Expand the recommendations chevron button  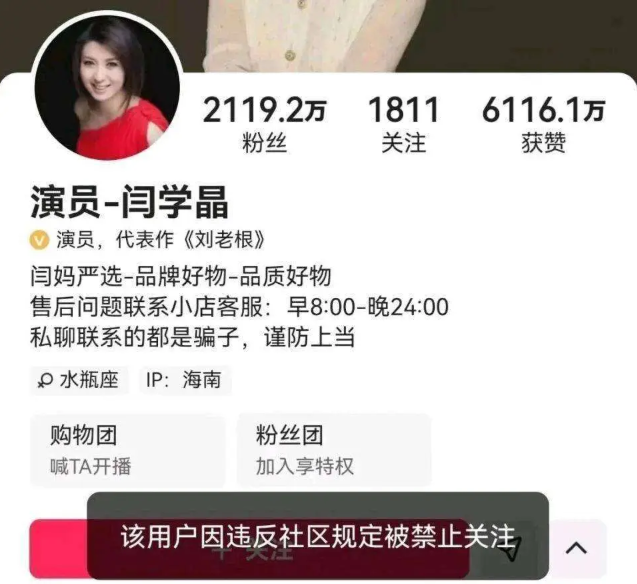tap(577, 548)
